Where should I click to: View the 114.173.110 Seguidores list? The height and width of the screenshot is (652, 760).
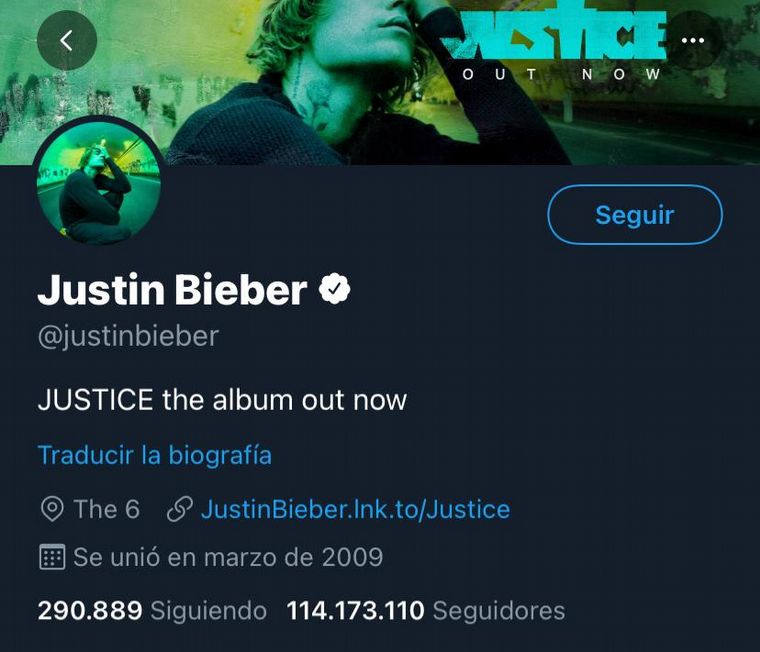point(426,610)
